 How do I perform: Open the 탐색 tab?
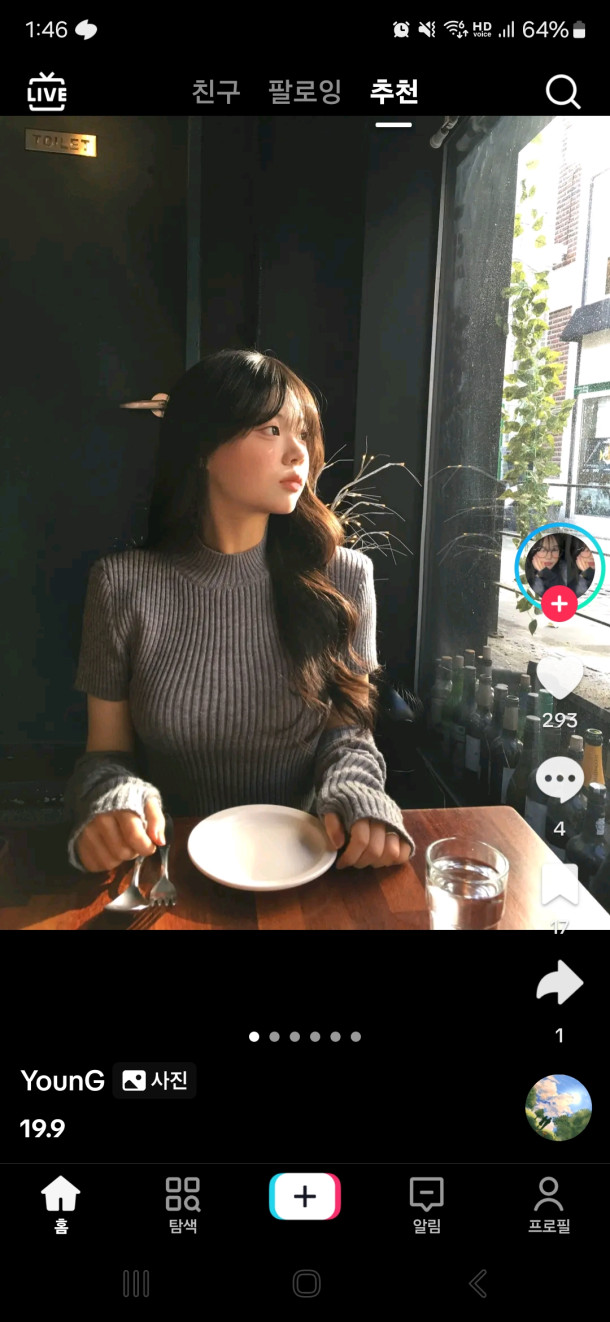pos(183,1204)
